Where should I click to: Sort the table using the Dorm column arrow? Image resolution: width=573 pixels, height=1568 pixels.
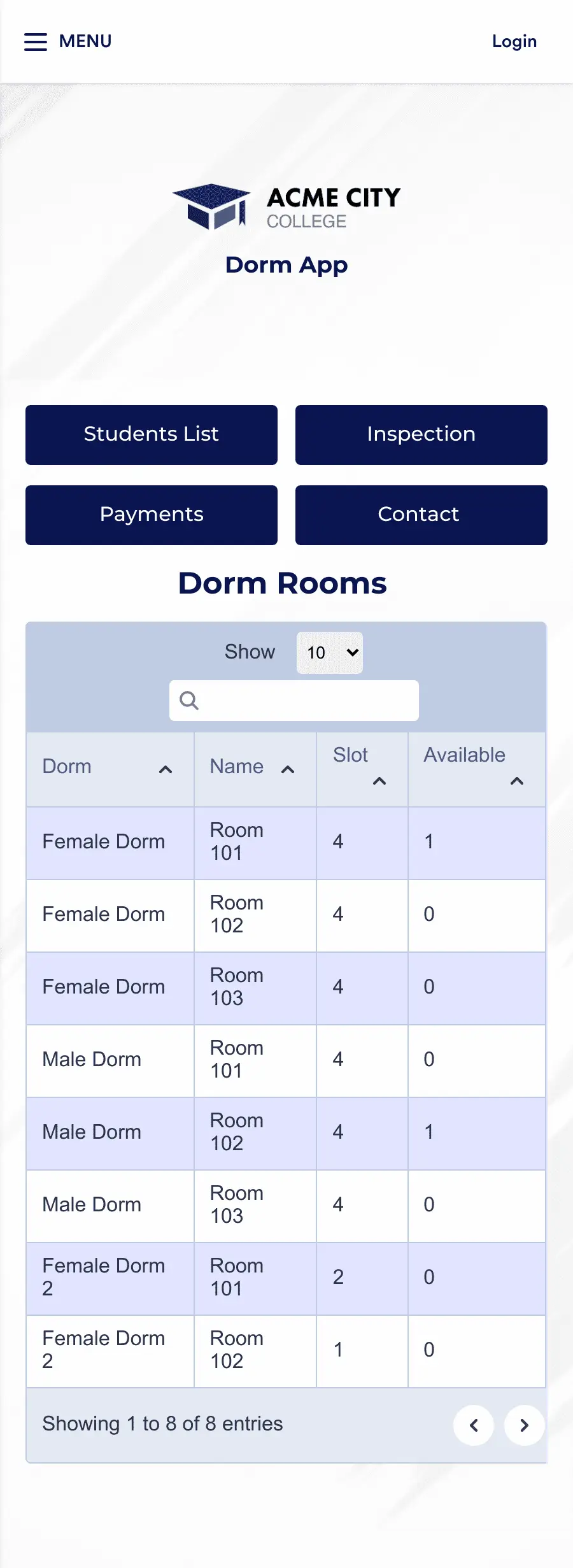coord(166,770)
